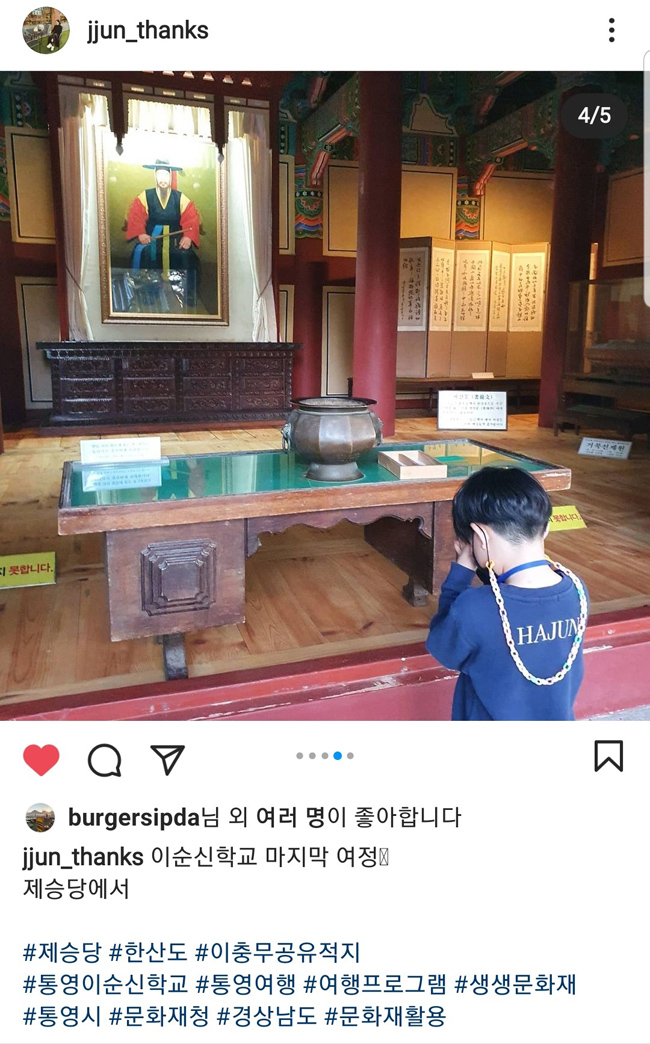Open the #이충무공유적지 hashtag
This screenshot has width=650, height=1044.
tap(277, 952)
